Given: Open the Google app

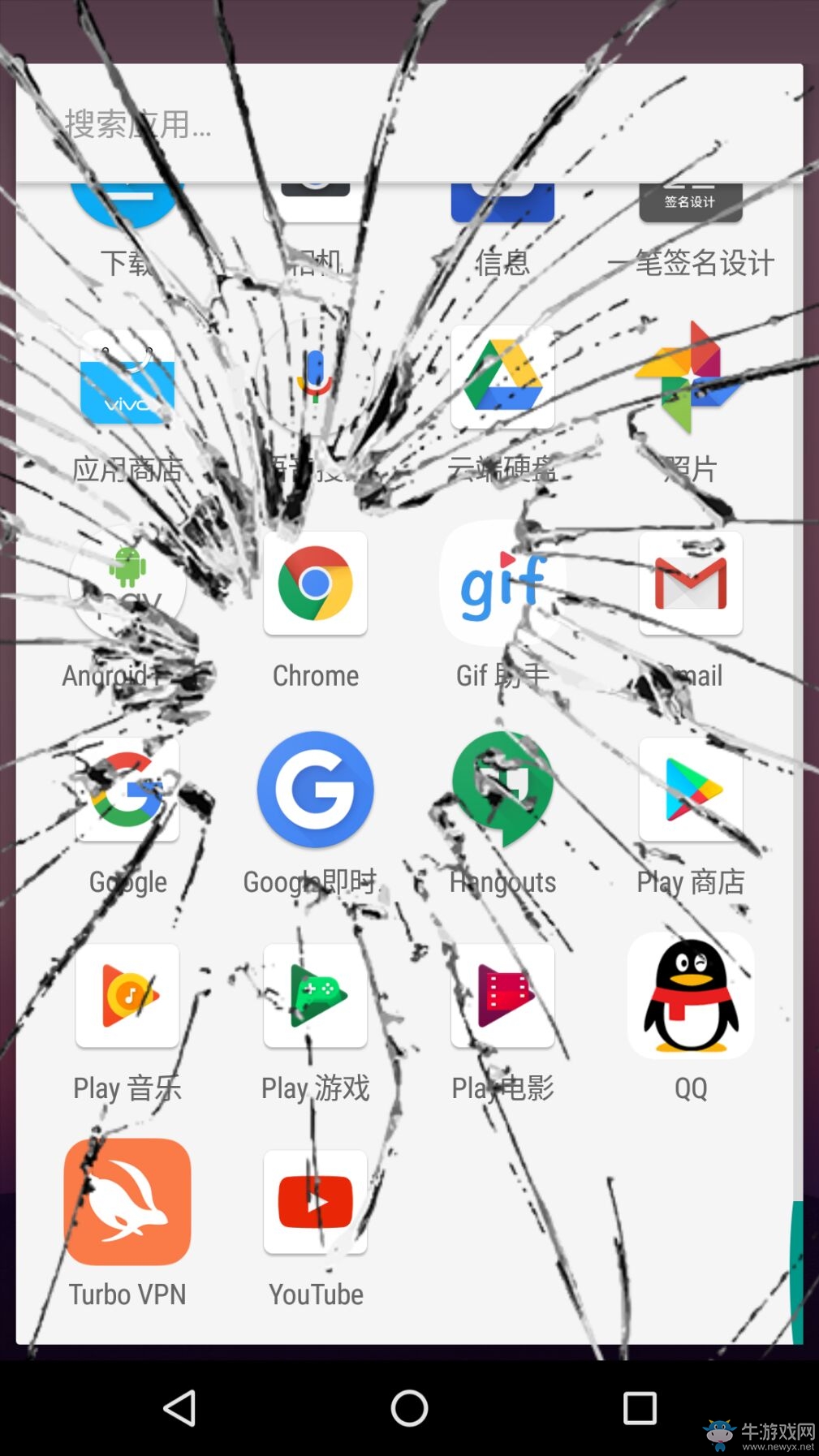Looking at the screenshot, I should [x=127, y=790].
